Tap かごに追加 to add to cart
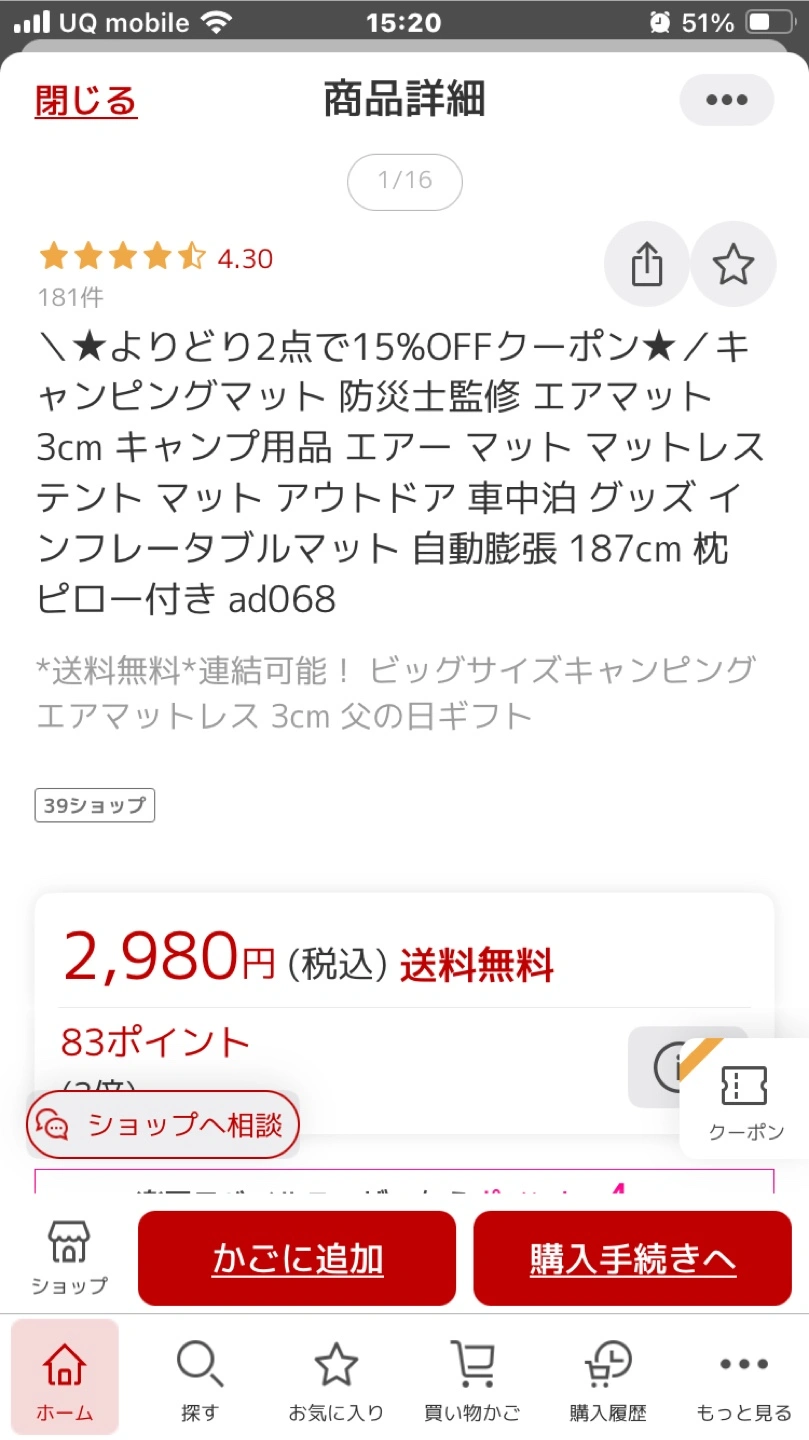This screenshot has width=809, height=1440. pos(297,1259)
